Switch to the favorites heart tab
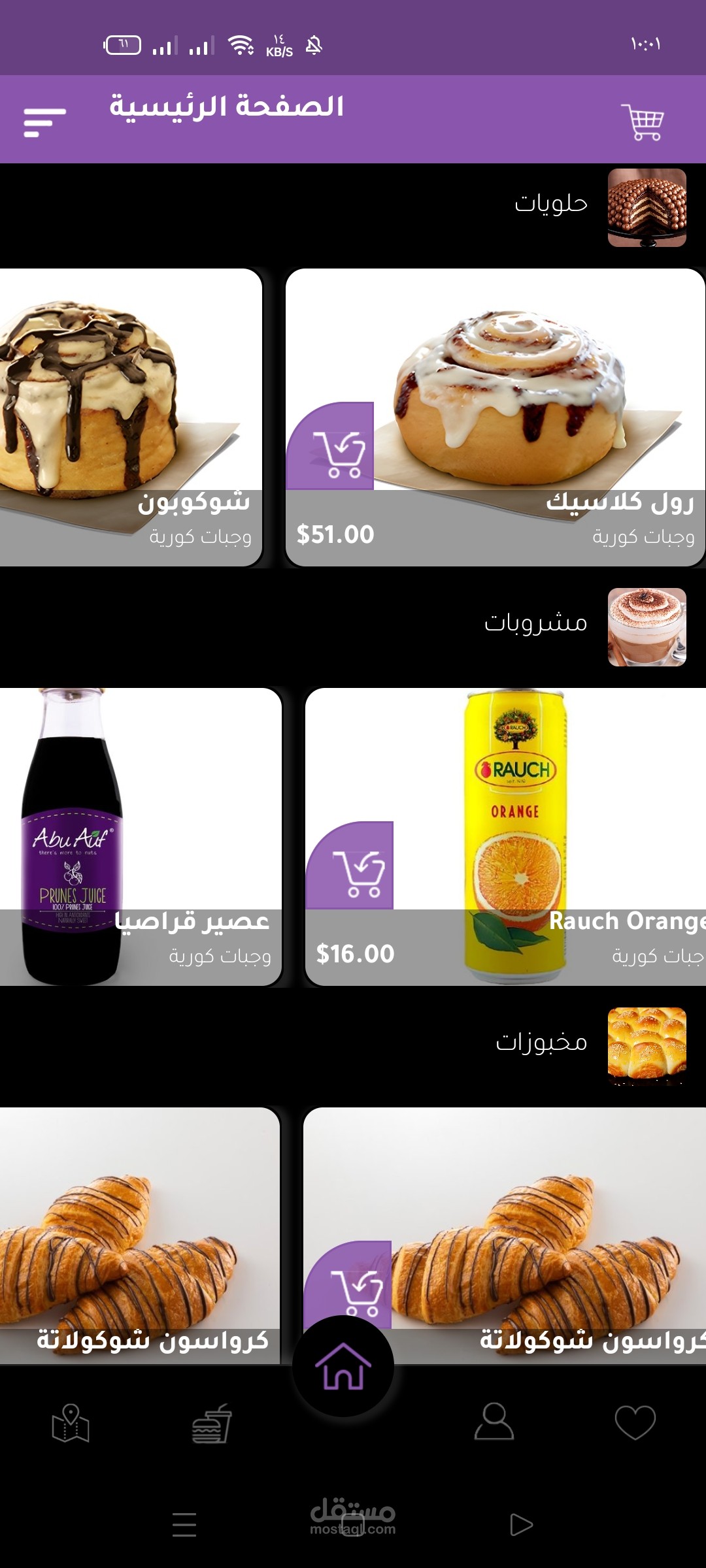This screenshot has height=1568, width=706. 635,1421
